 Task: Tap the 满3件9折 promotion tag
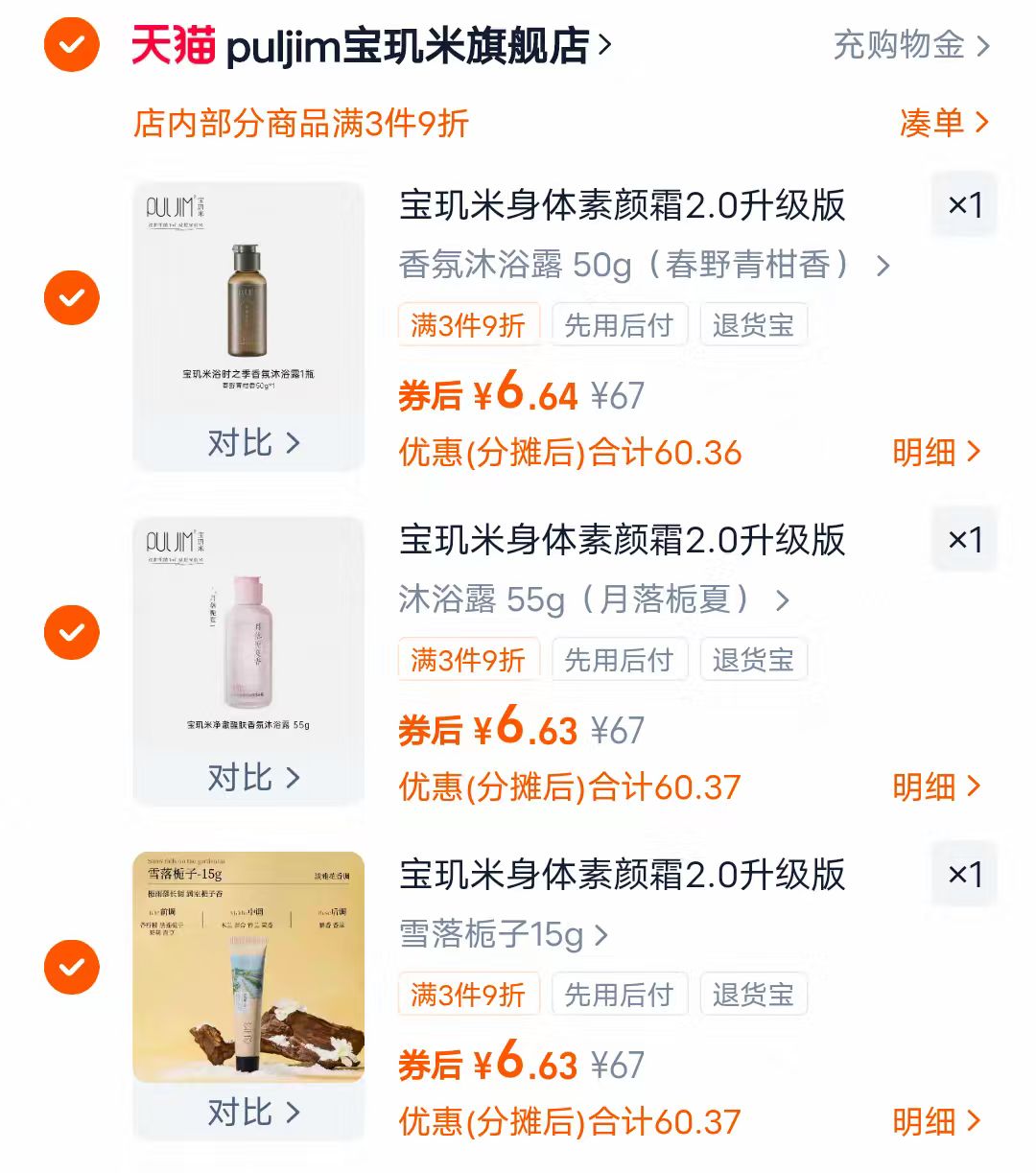pos(469,324)
